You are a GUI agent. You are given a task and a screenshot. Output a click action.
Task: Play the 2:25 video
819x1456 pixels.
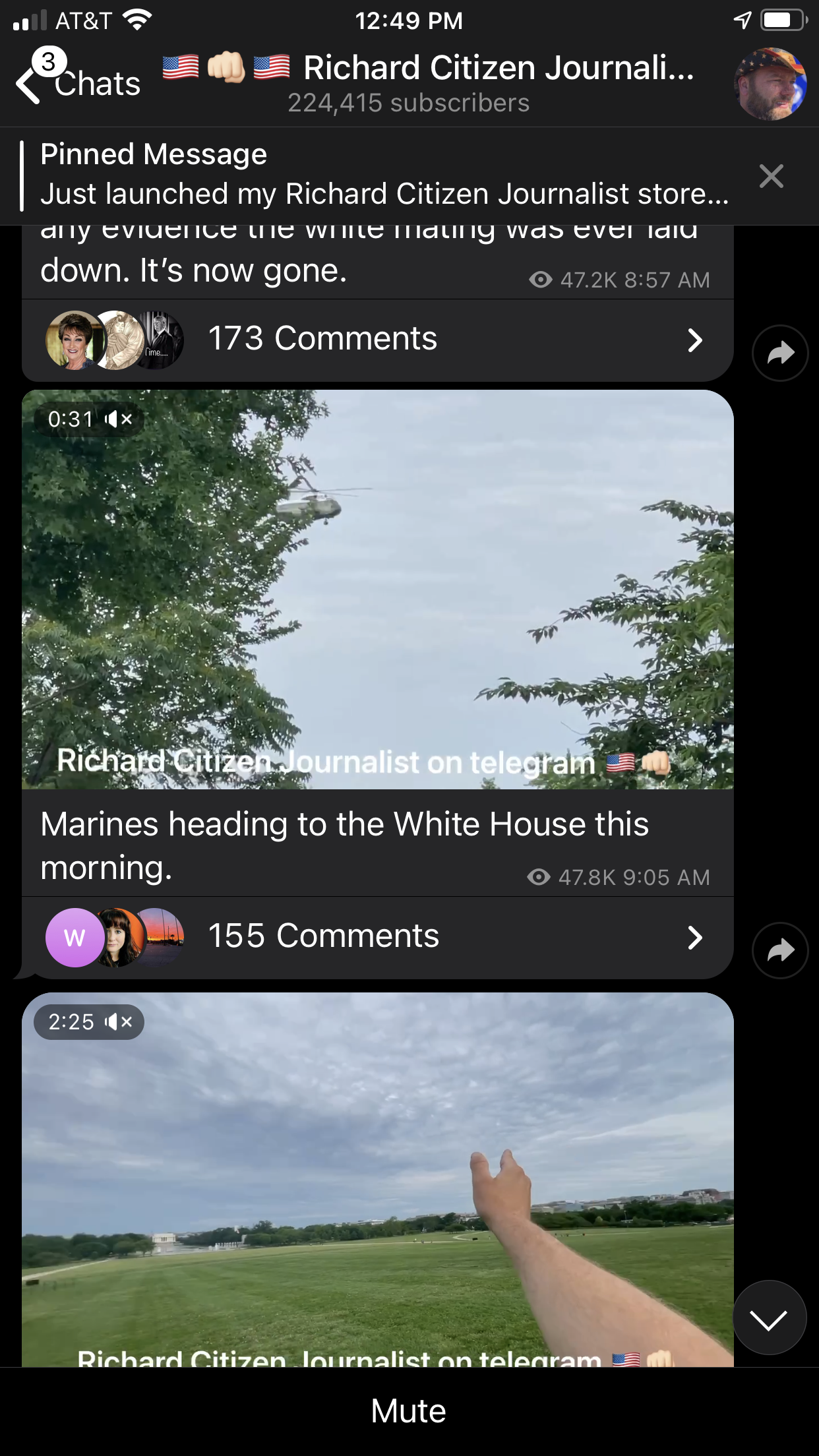click(x=377, y=1180)
